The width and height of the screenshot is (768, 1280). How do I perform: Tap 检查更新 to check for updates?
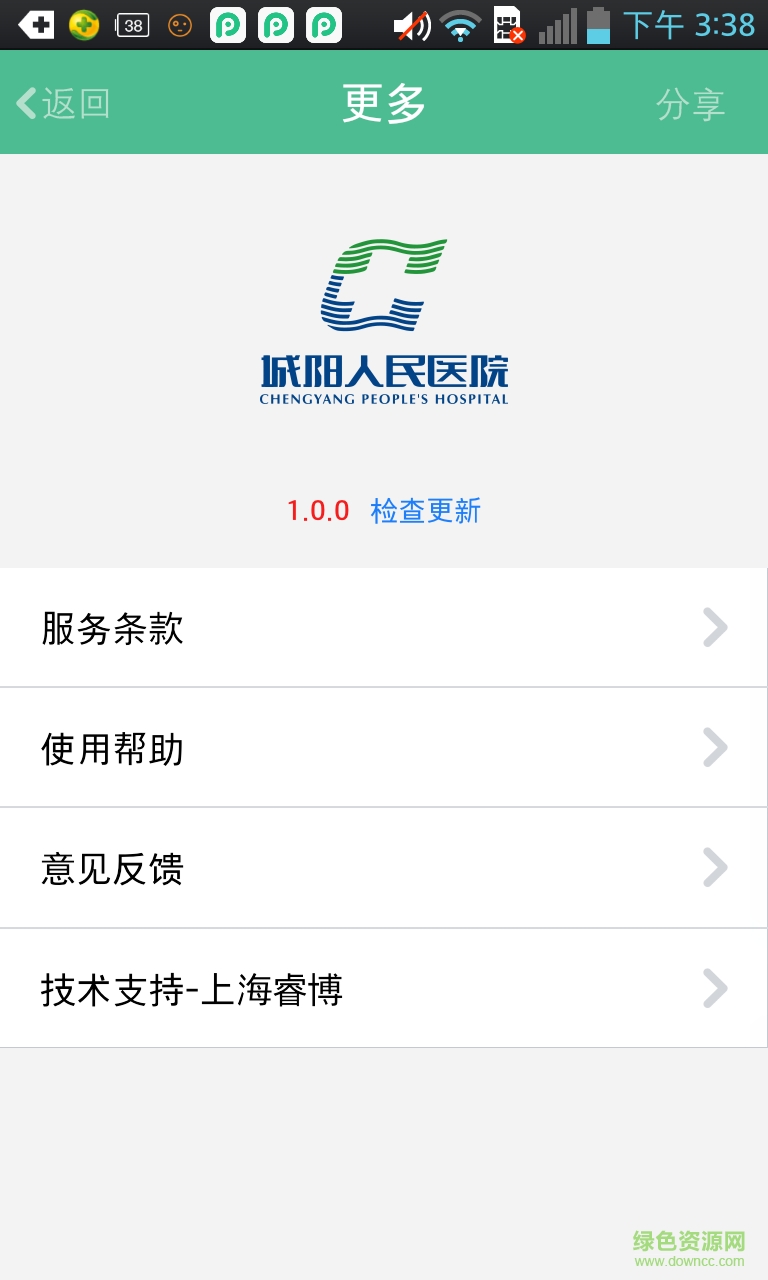pos(424,511)
